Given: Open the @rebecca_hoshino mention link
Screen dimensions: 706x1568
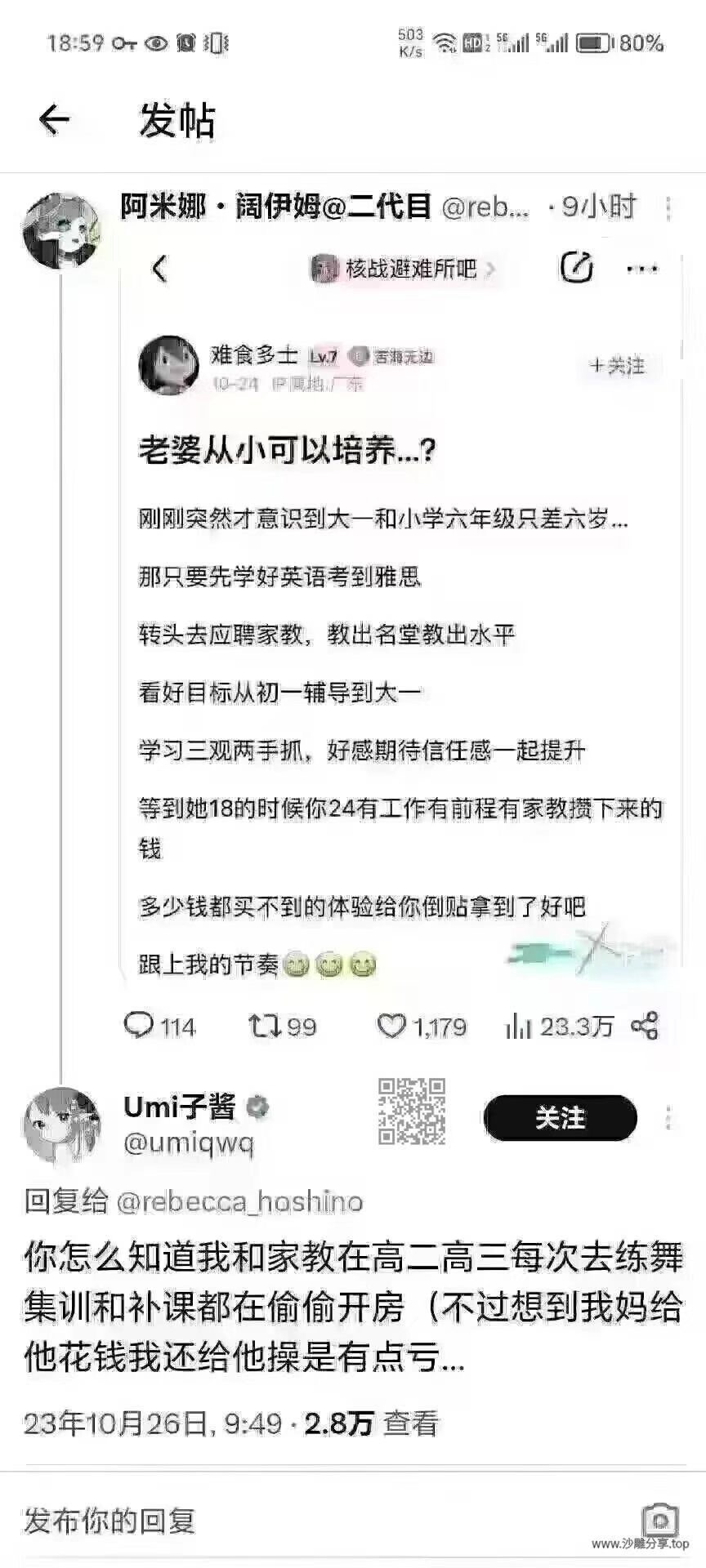Looking at the screenshot, I should (239, 1201).
